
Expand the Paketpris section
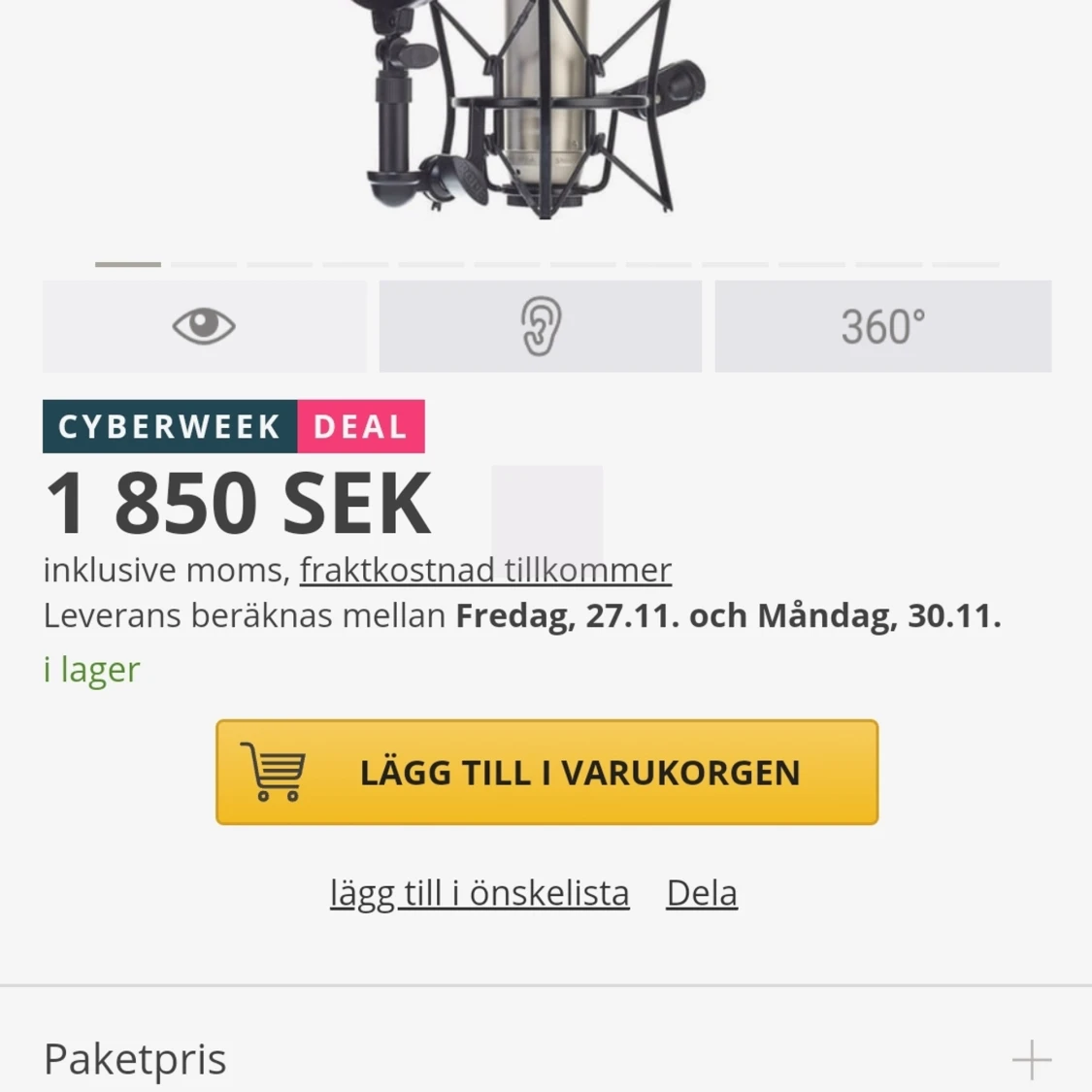1031,1059
